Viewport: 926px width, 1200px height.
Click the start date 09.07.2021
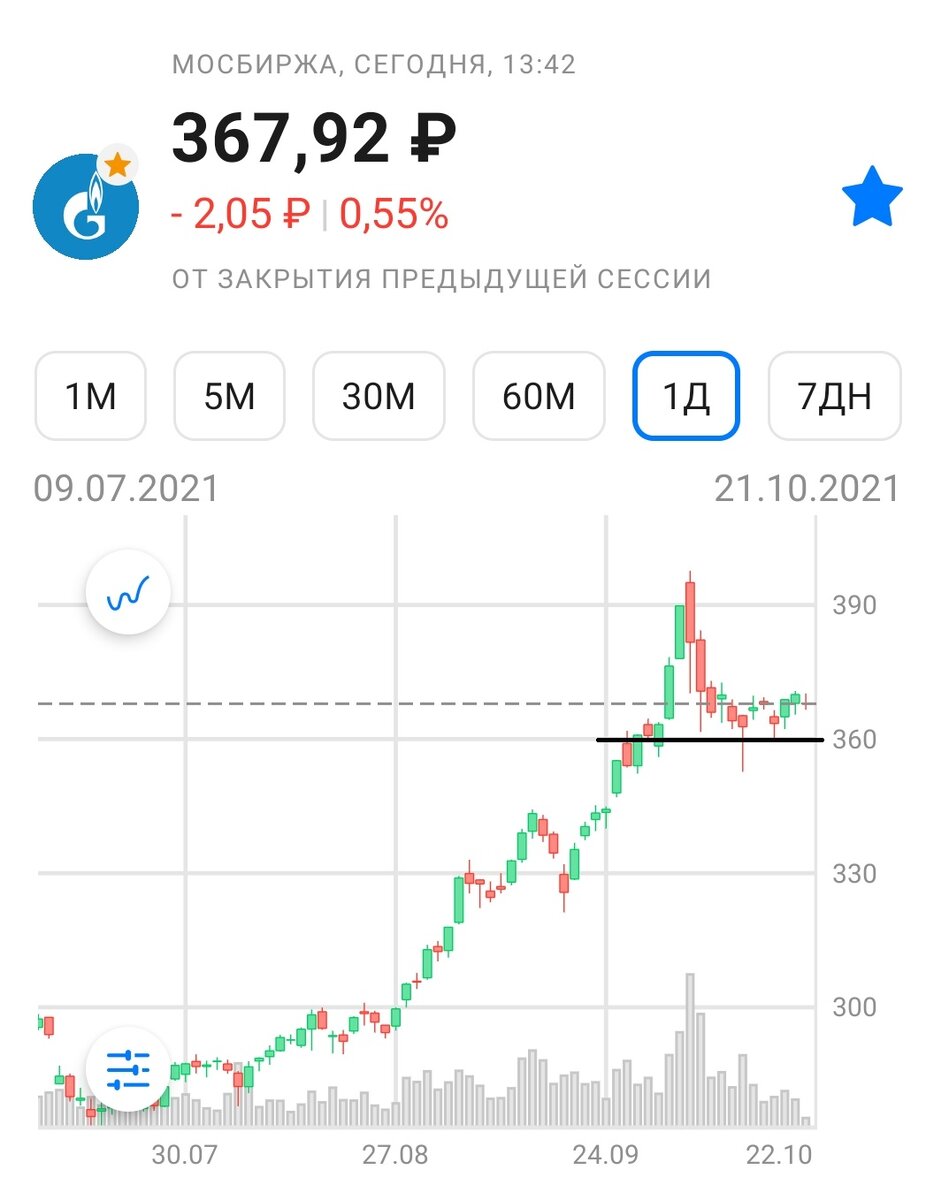pos(125,489)
